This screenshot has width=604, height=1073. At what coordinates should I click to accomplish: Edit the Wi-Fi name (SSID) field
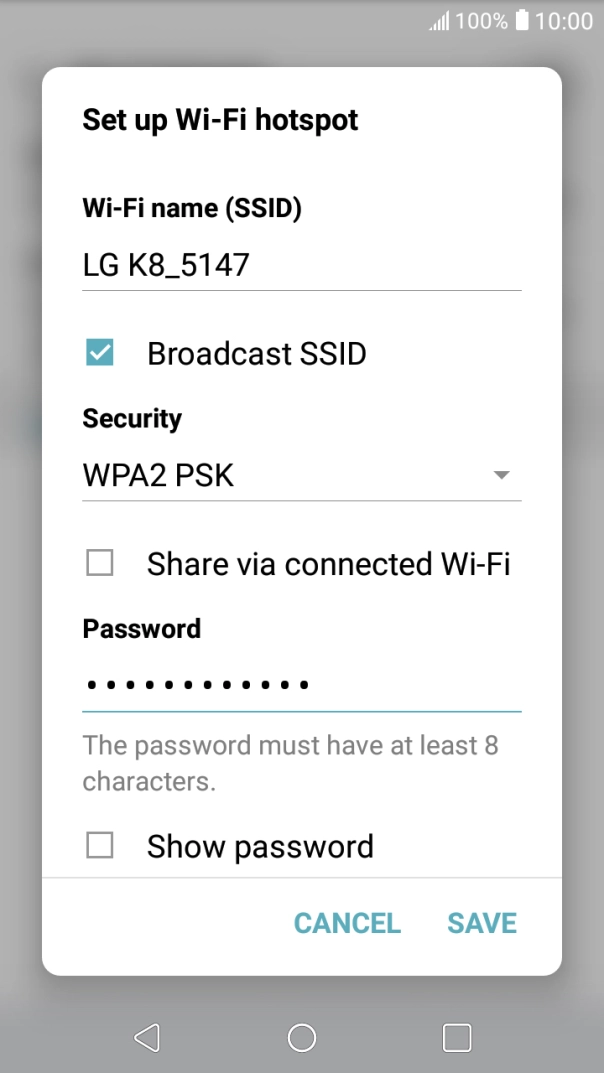(x=300, y=266)
